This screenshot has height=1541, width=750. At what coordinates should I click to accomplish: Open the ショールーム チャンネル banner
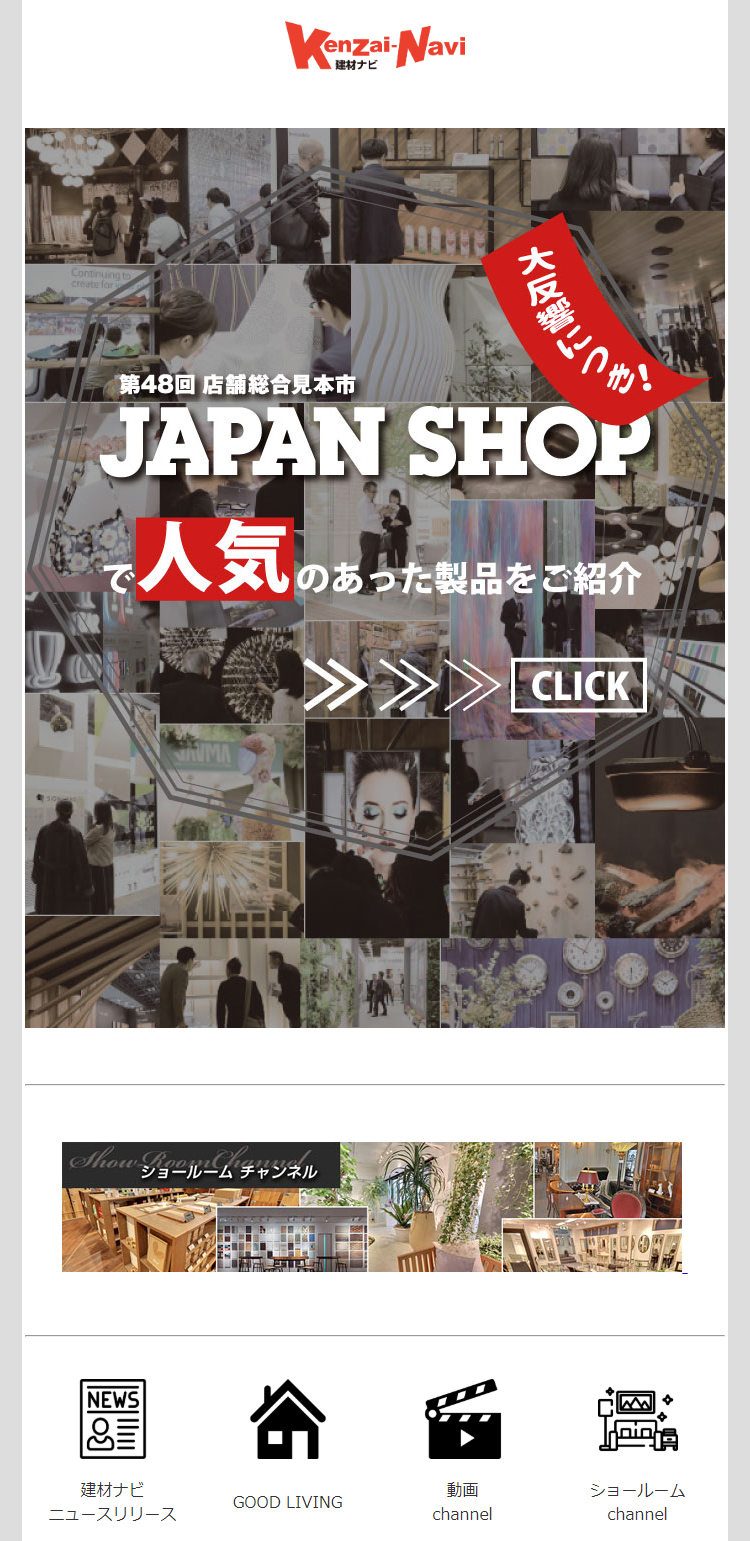pyautogui.click(x=372, y=1206)
